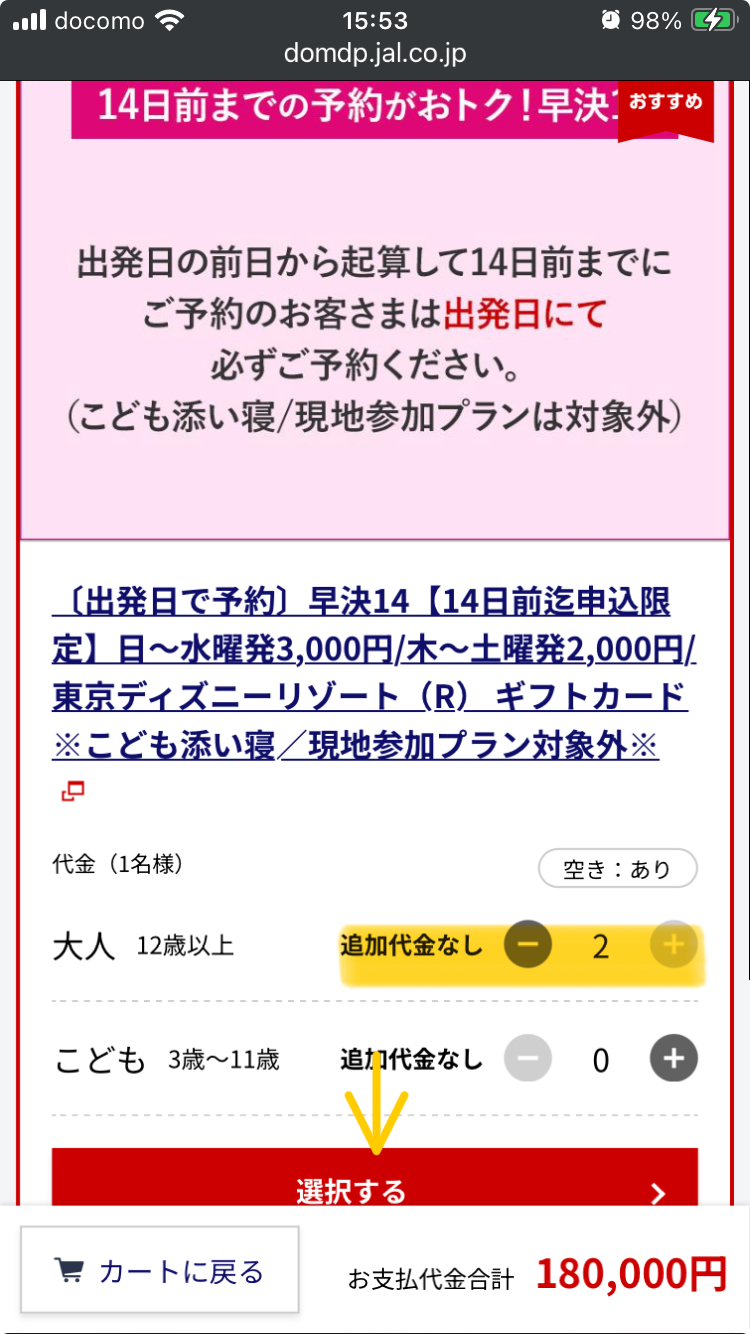Return to cart via カートに戻る
Image resolution: width=750 pixels, height=1334 pixels.
point(160,1270)
